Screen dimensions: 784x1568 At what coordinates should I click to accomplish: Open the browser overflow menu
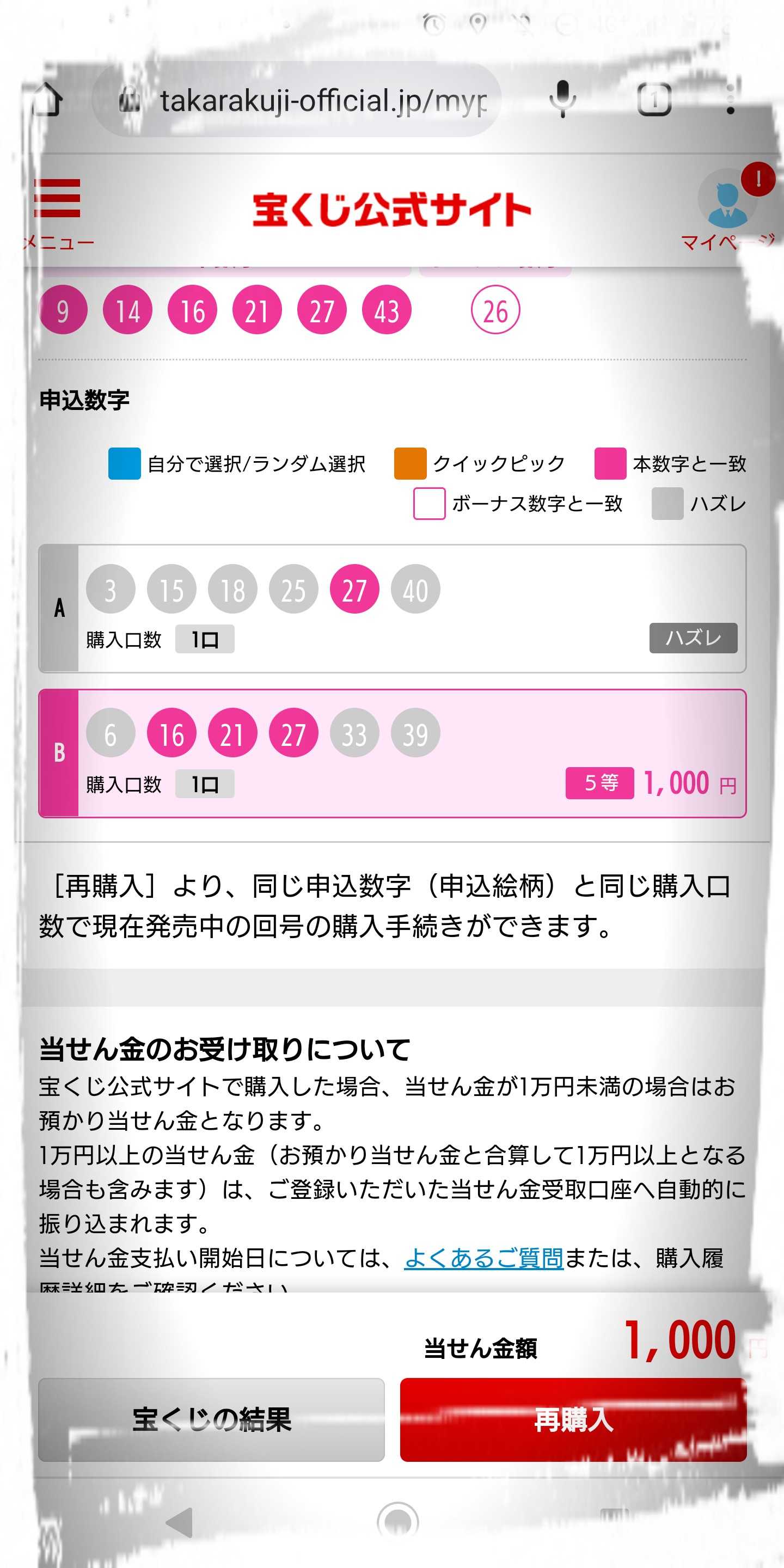tap(731, 99)
